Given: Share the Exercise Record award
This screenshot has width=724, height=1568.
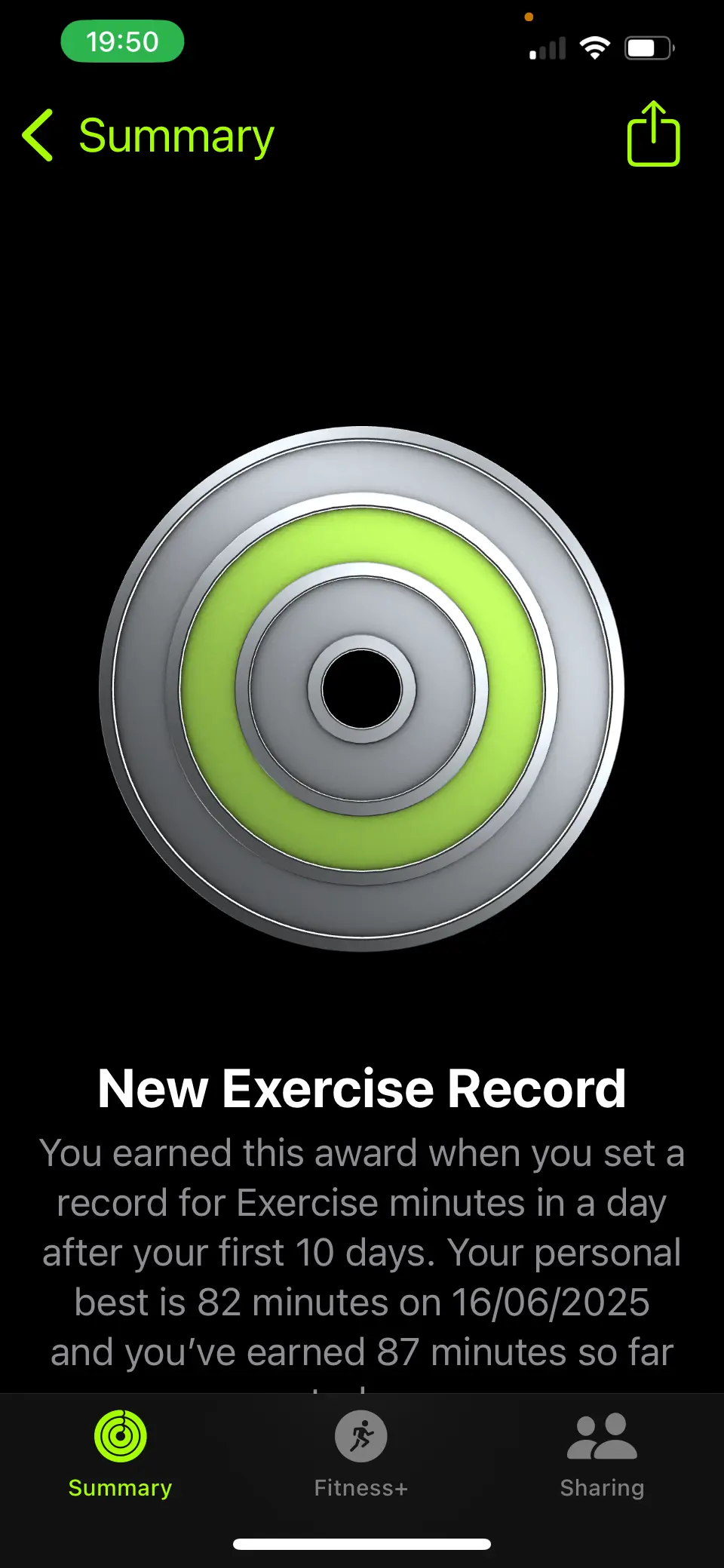Looking at the screenshot, I should pos(653,134).
